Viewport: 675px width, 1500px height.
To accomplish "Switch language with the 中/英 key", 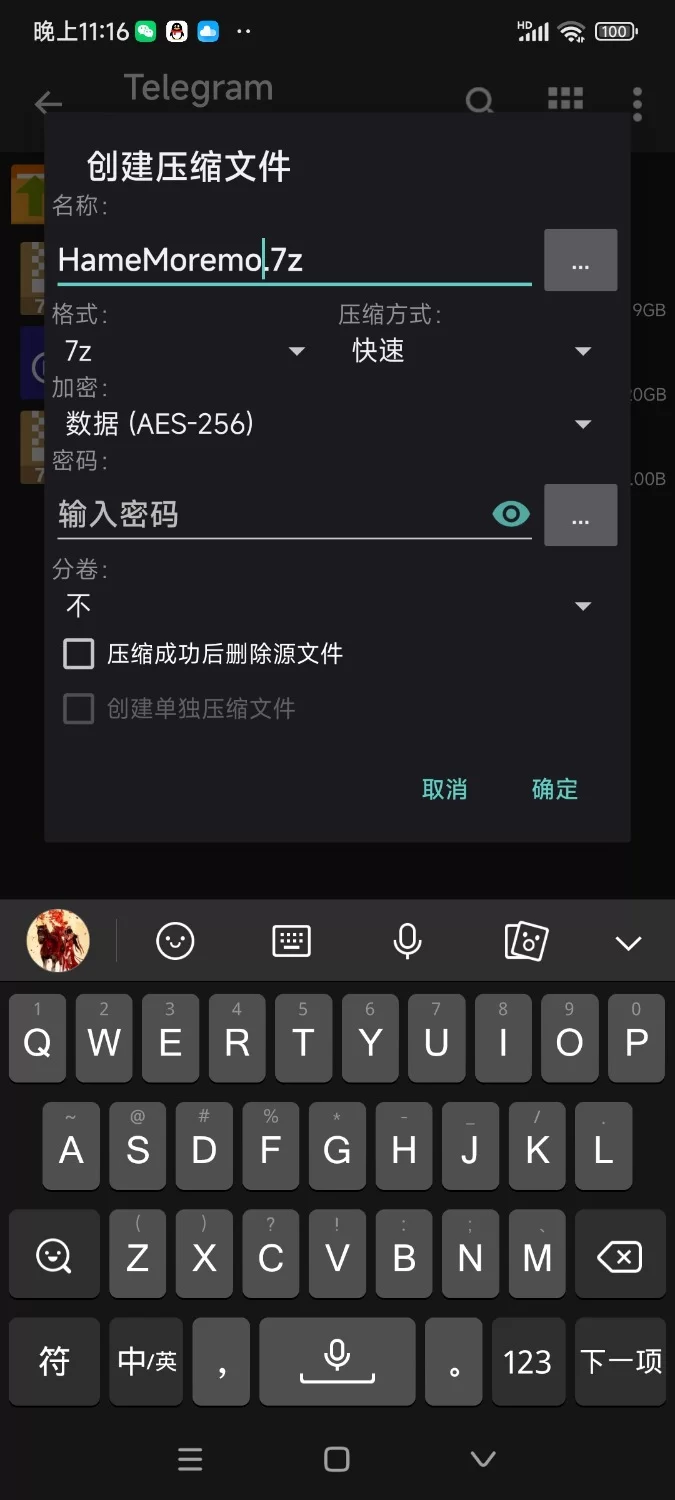I will click(147, 1361).
